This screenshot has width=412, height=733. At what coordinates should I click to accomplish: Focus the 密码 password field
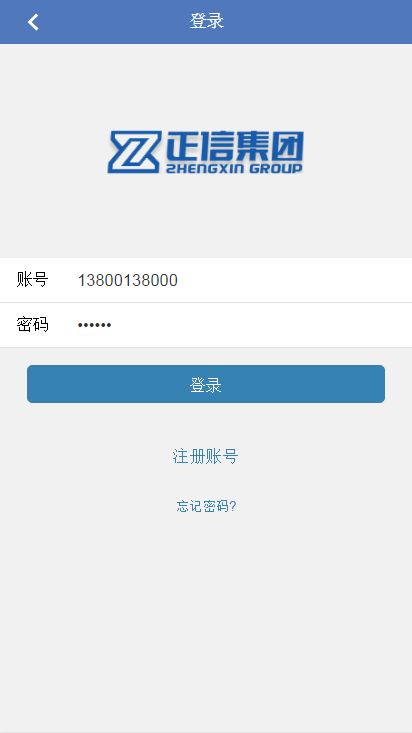pos(206,325)
